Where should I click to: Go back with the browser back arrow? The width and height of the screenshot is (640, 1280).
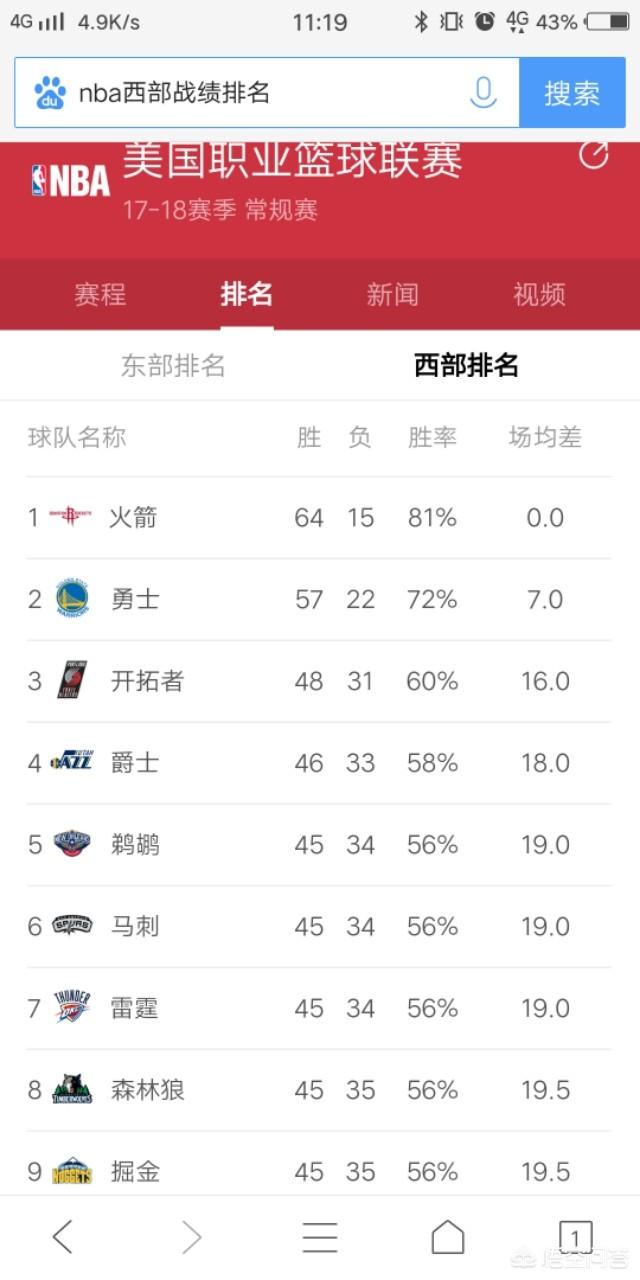coord(63,1237)
